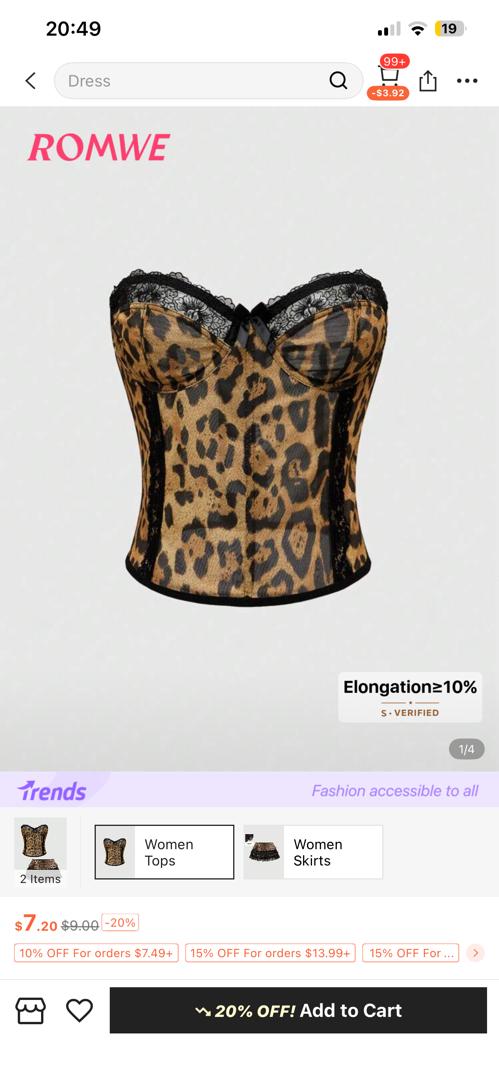
Task: Go back with the arrow icon
Action: 30,81
